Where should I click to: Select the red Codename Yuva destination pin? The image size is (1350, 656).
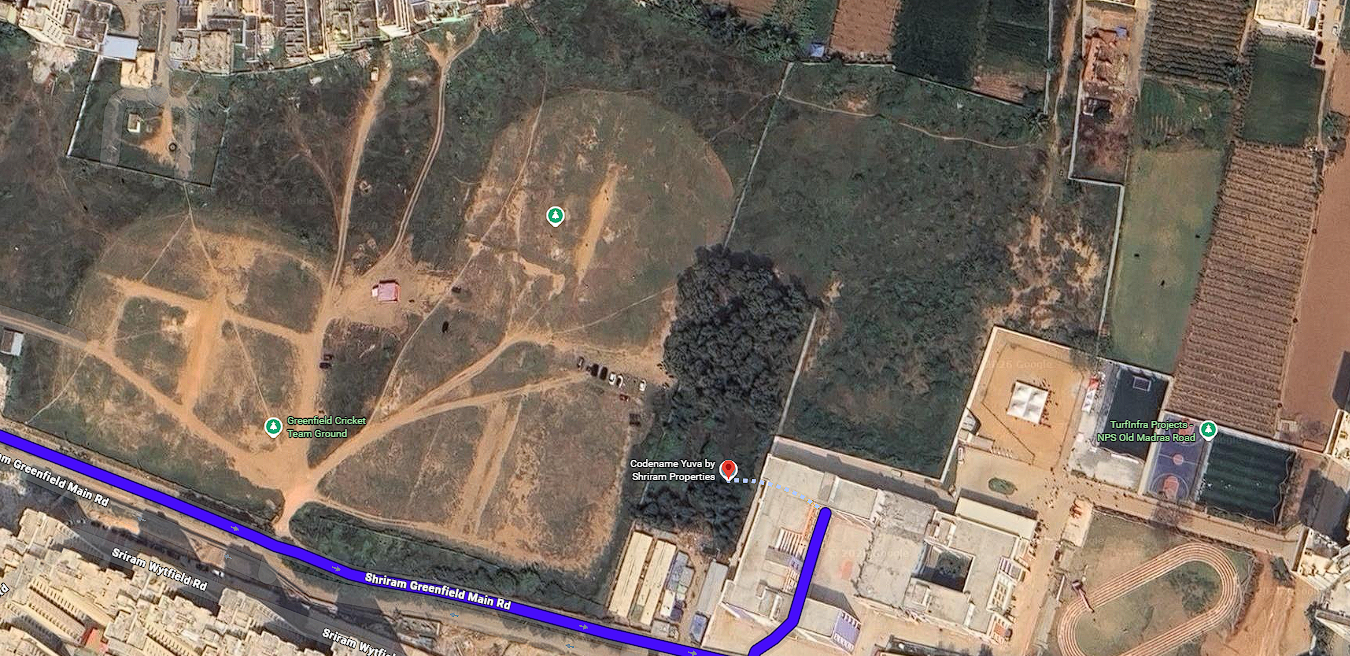tap(729, 469)
